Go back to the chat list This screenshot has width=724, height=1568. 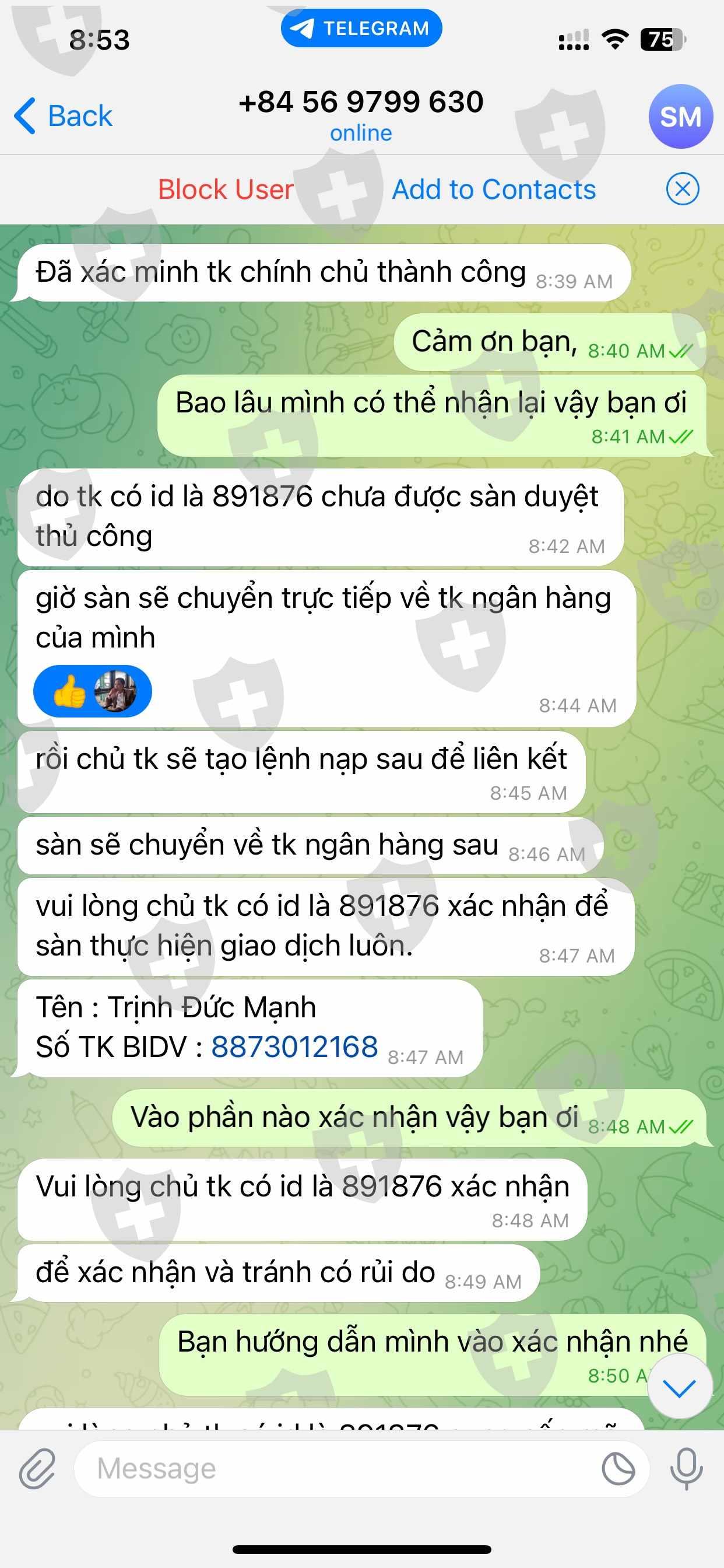[64, 116]
